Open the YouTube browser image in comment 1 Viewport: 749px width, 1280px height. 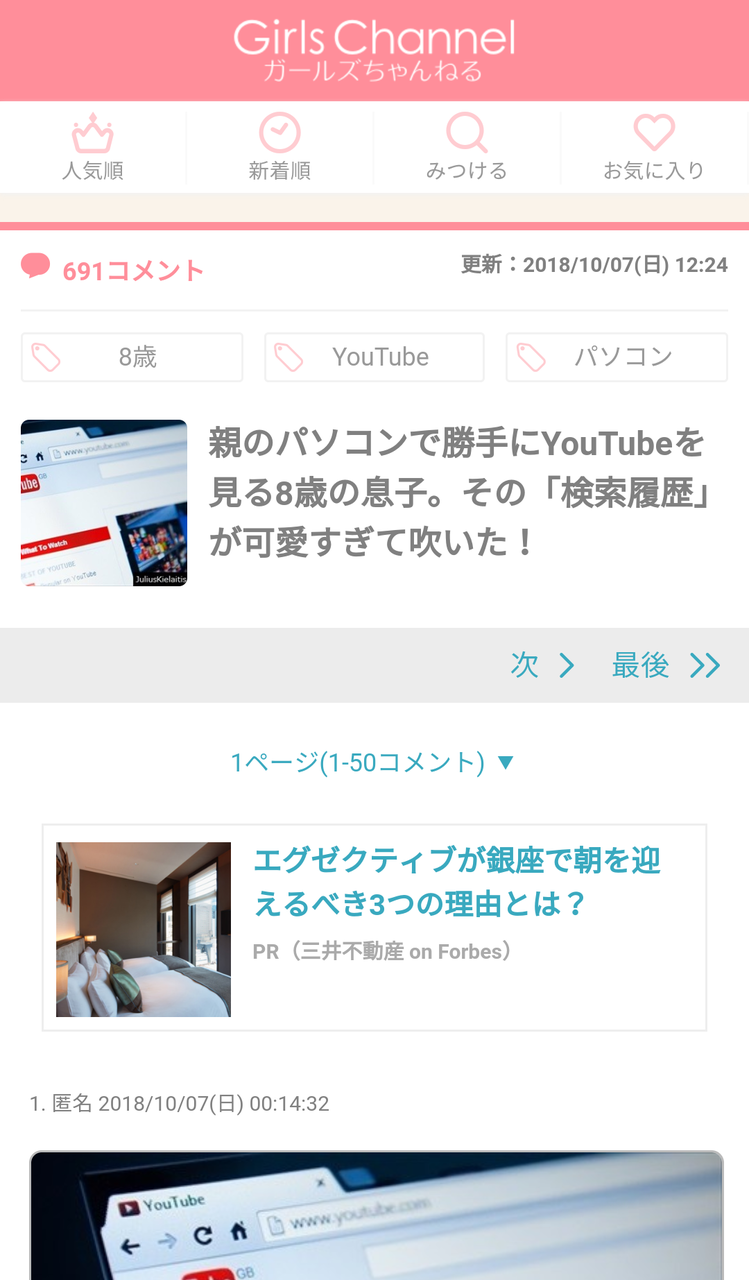[x=376, y=1215]
